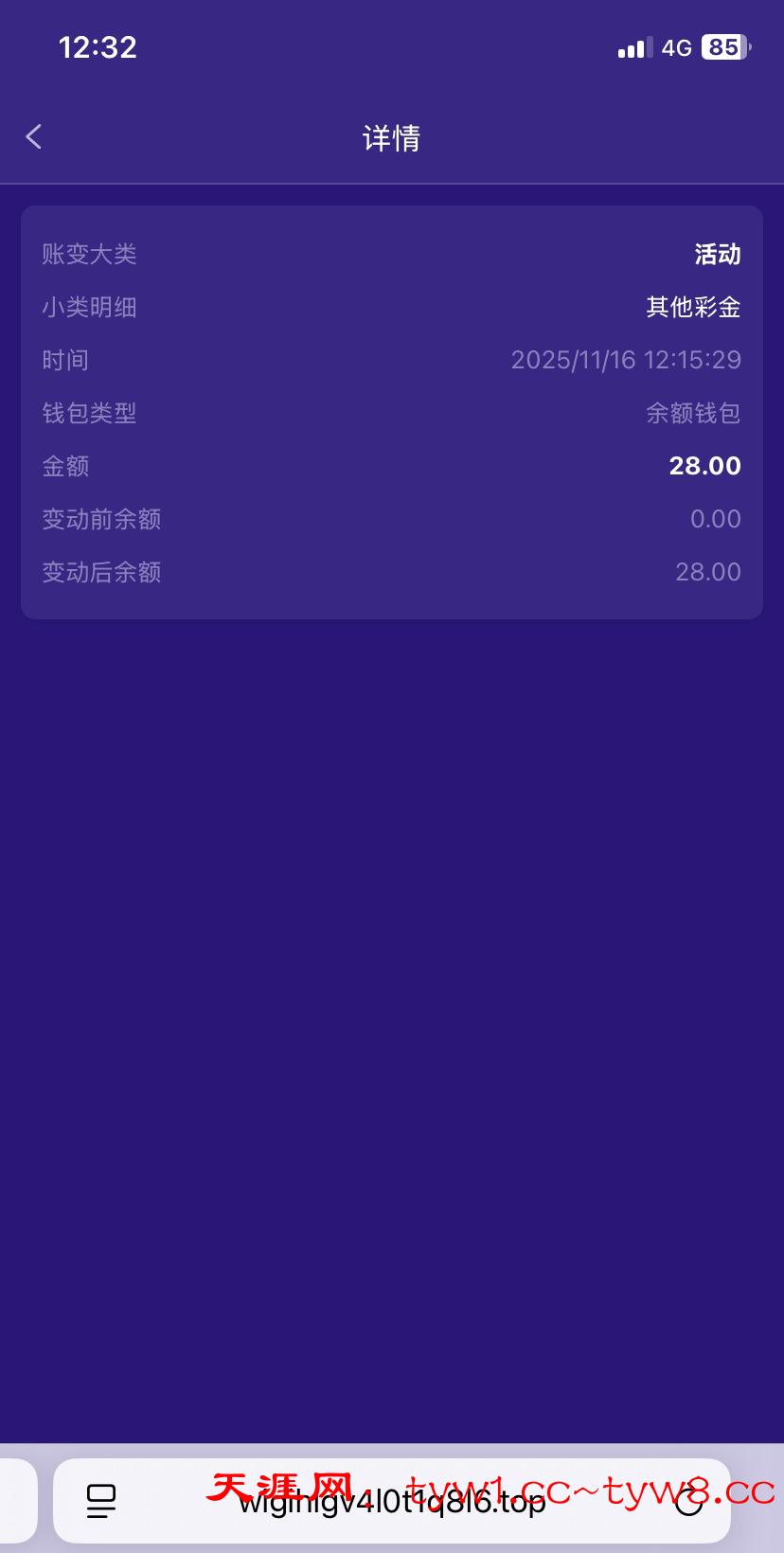Screen dimensions: 784x1553
Task: Tap the address bar URL field
Action: tap(392, 1502)
